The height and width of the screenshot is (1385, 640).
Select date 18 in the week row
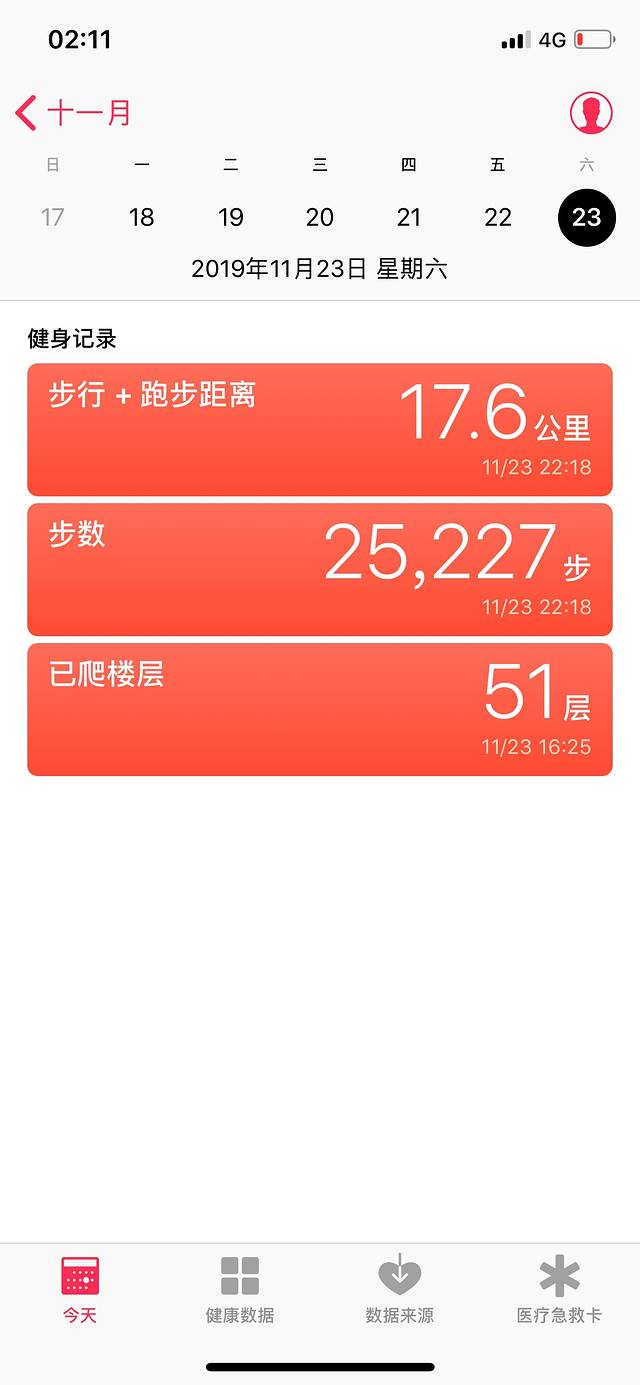pyautogui.click(x=142, y=217)
